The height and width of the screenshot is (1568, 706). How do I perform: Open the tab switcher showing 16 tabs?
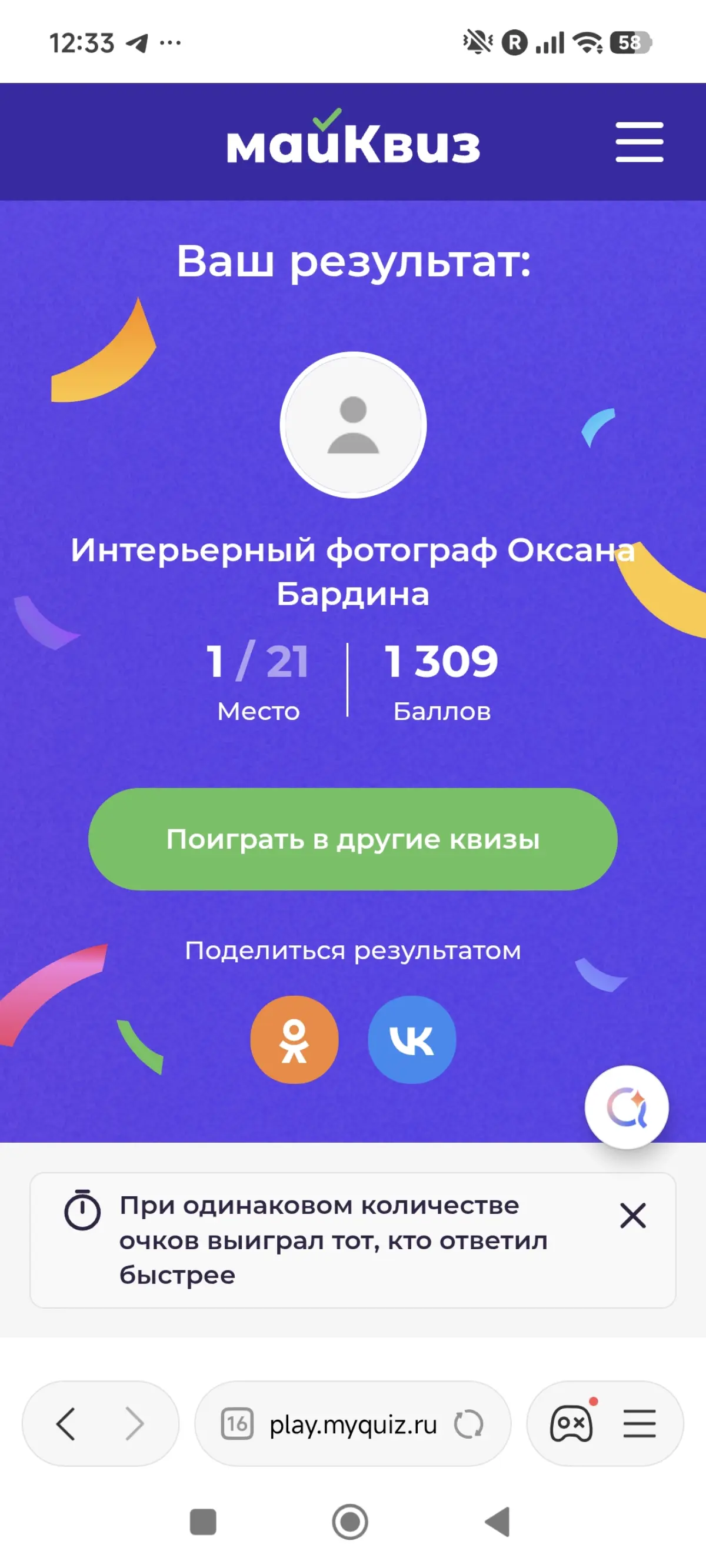click(x=238, y=1424)
